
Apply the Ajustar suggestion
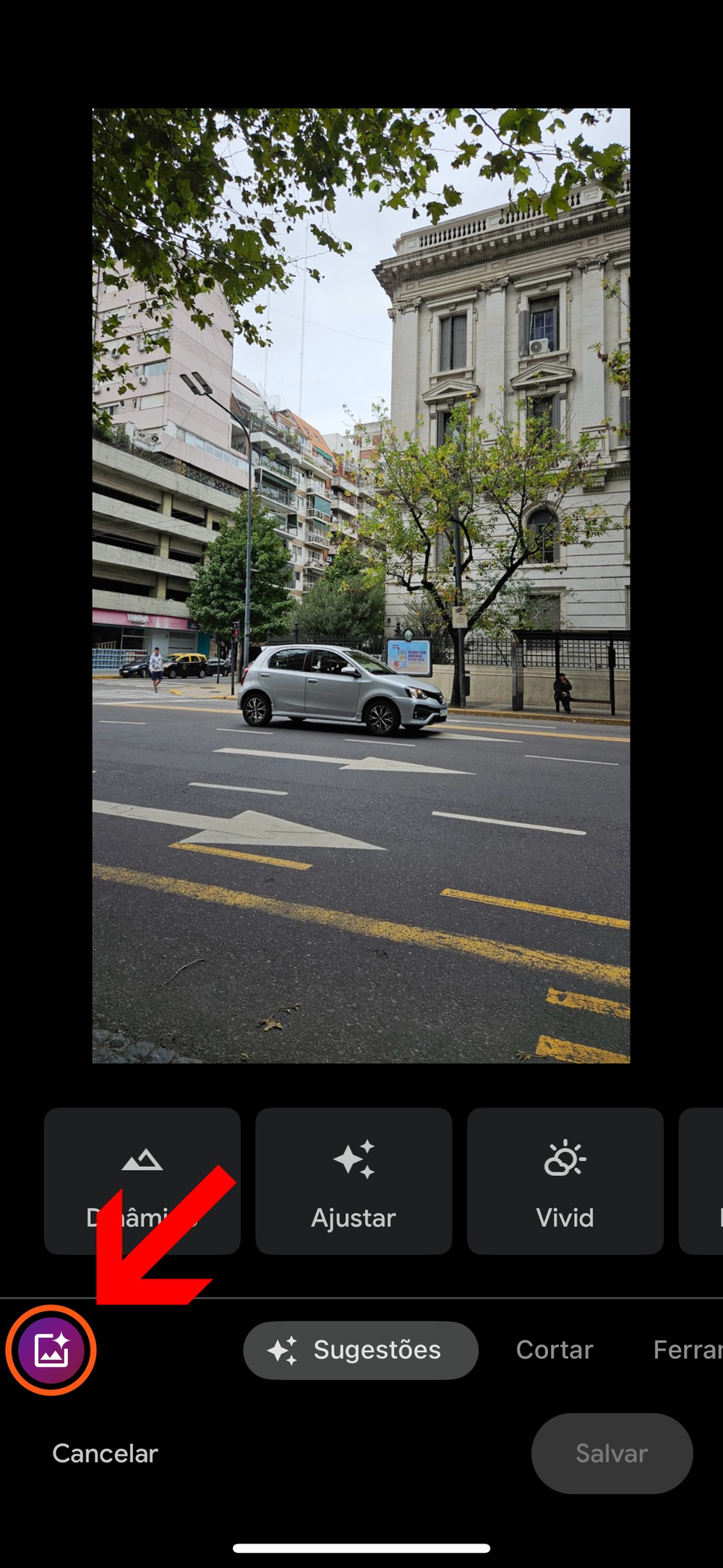[x=354, y=1181]
